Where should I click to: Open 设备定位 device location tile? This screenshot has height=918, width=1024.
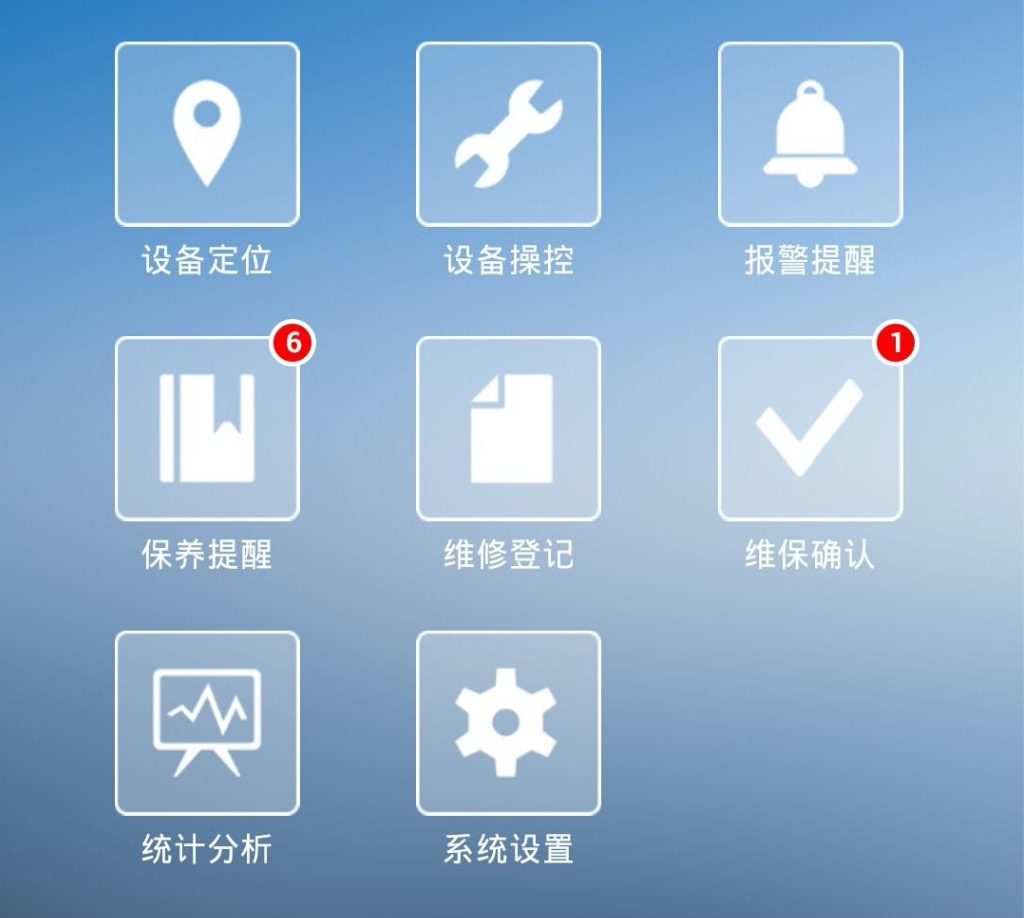coord(207,134)
